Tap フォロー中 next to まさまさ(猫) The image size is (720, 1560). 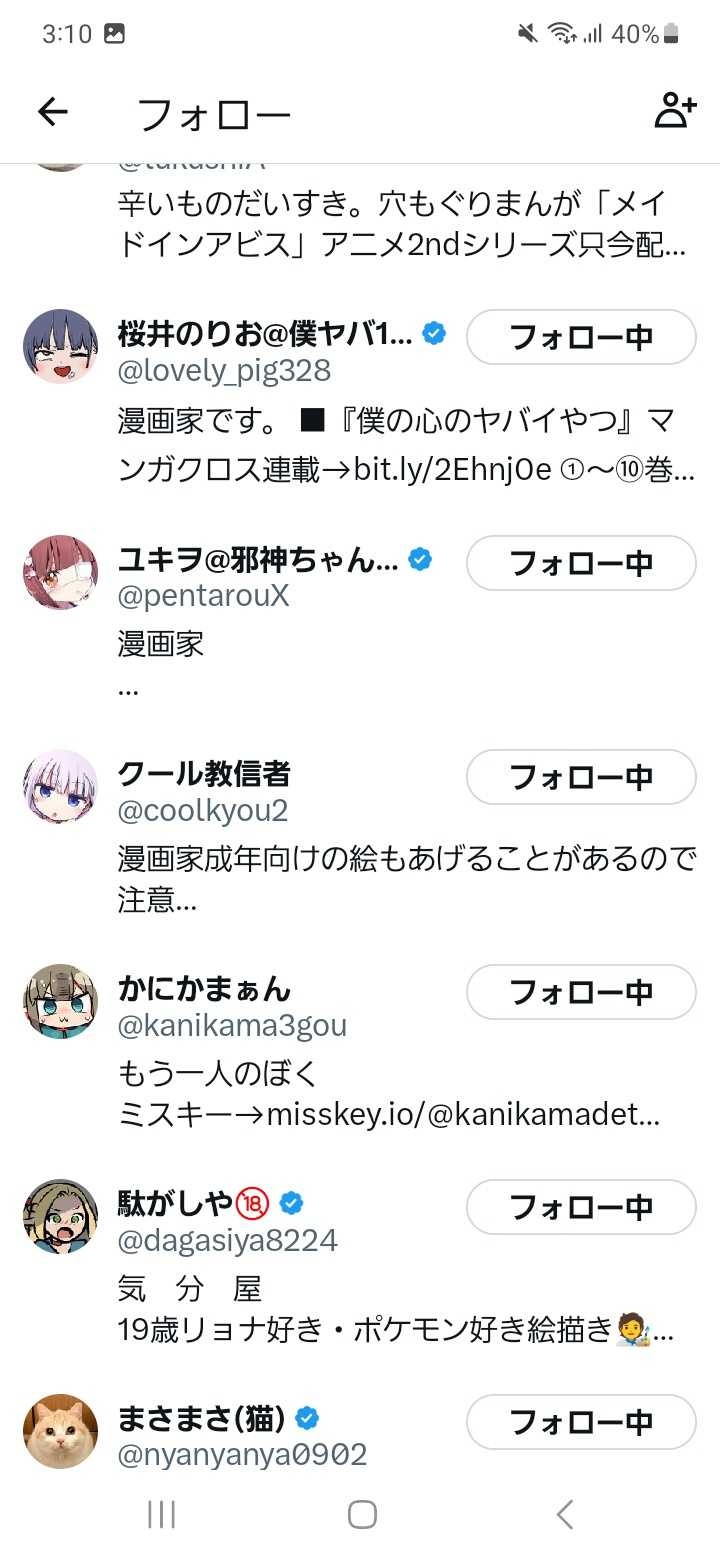pos(581,1421)
